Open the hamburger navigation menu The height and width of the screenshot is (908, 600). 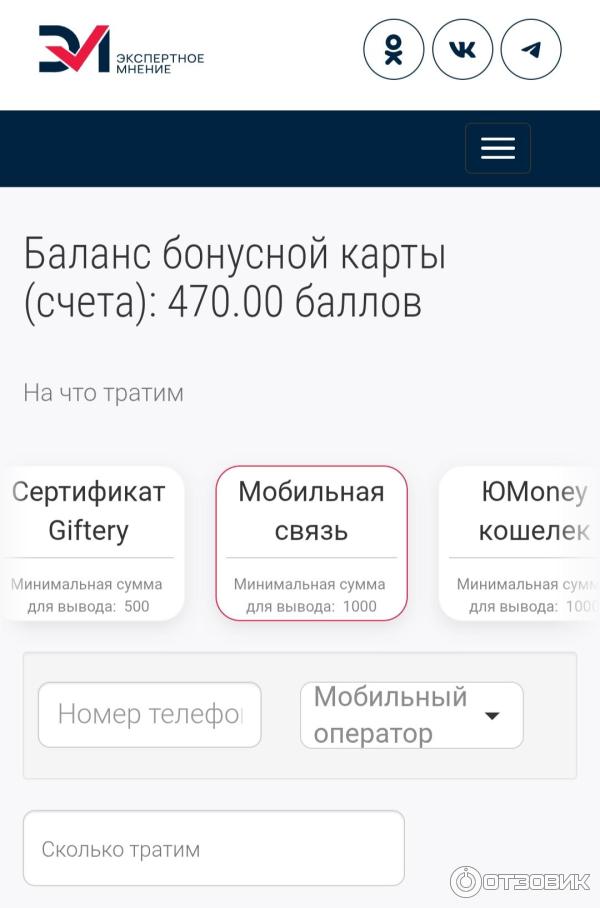[497, 148]
